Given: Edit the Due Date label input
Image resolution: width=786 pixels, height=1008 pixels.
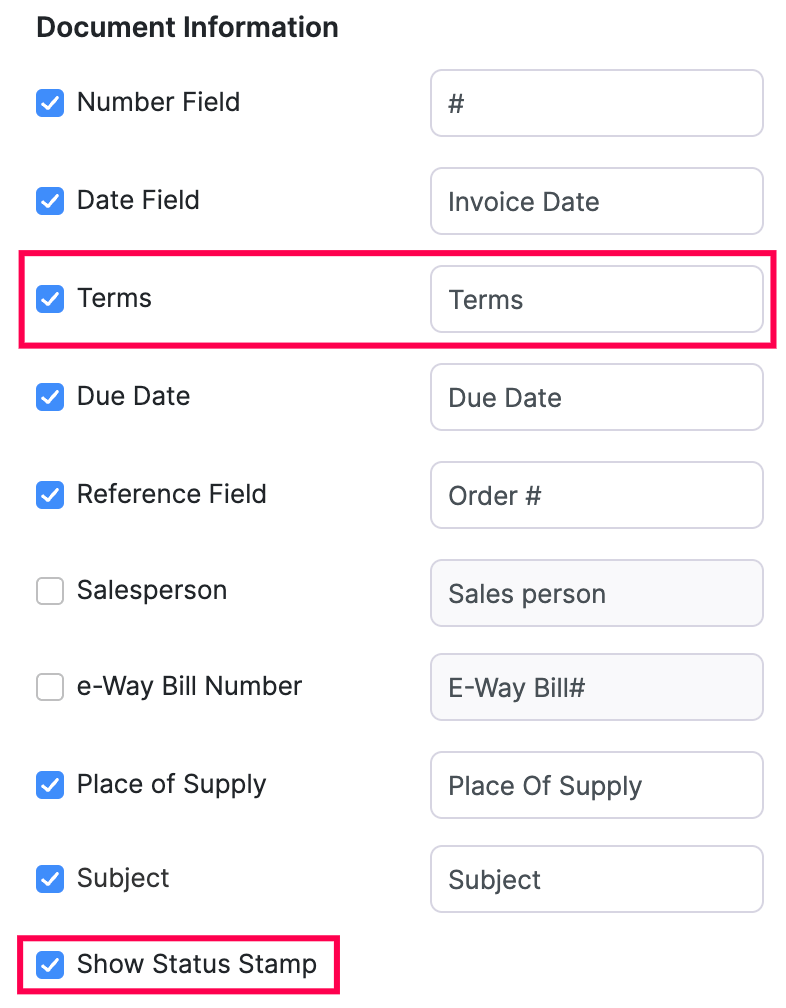Looking at the screenshot, I should 596,397.
